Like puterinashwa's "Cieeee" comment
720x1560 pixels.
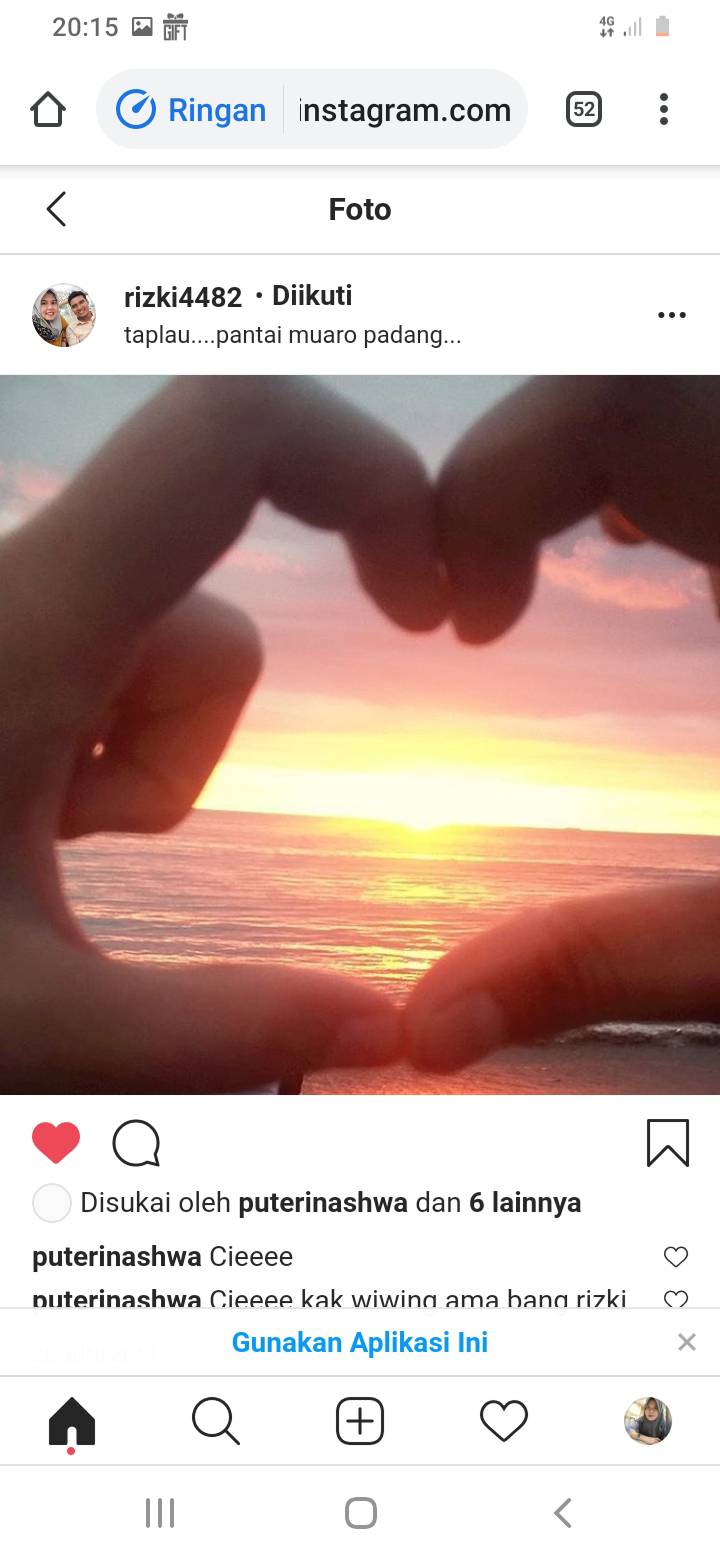coord(676,1257)
